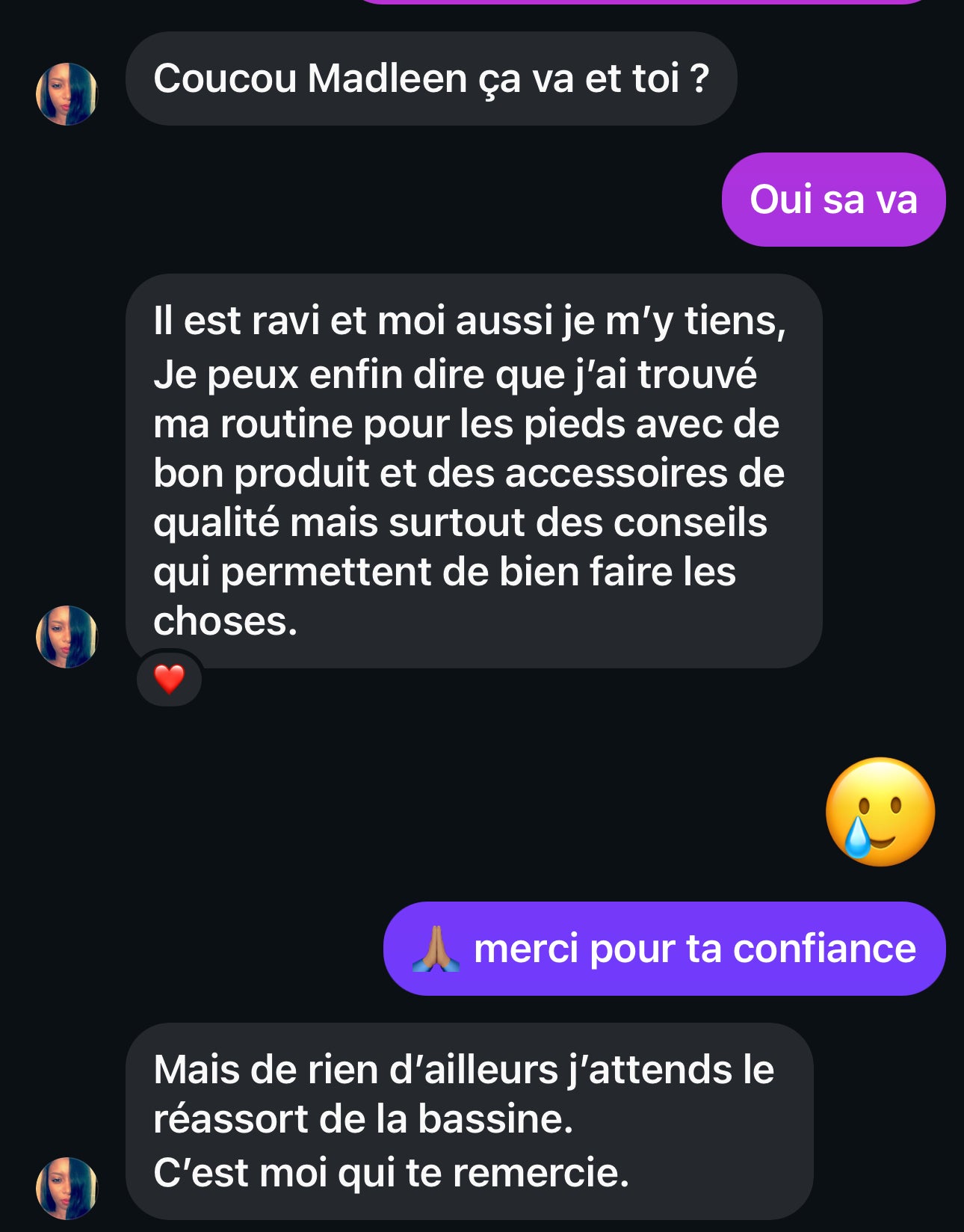Open sender's avatar beside 'Coucou Madleen' message
The image size is (964, 1232).
[67, 93]
